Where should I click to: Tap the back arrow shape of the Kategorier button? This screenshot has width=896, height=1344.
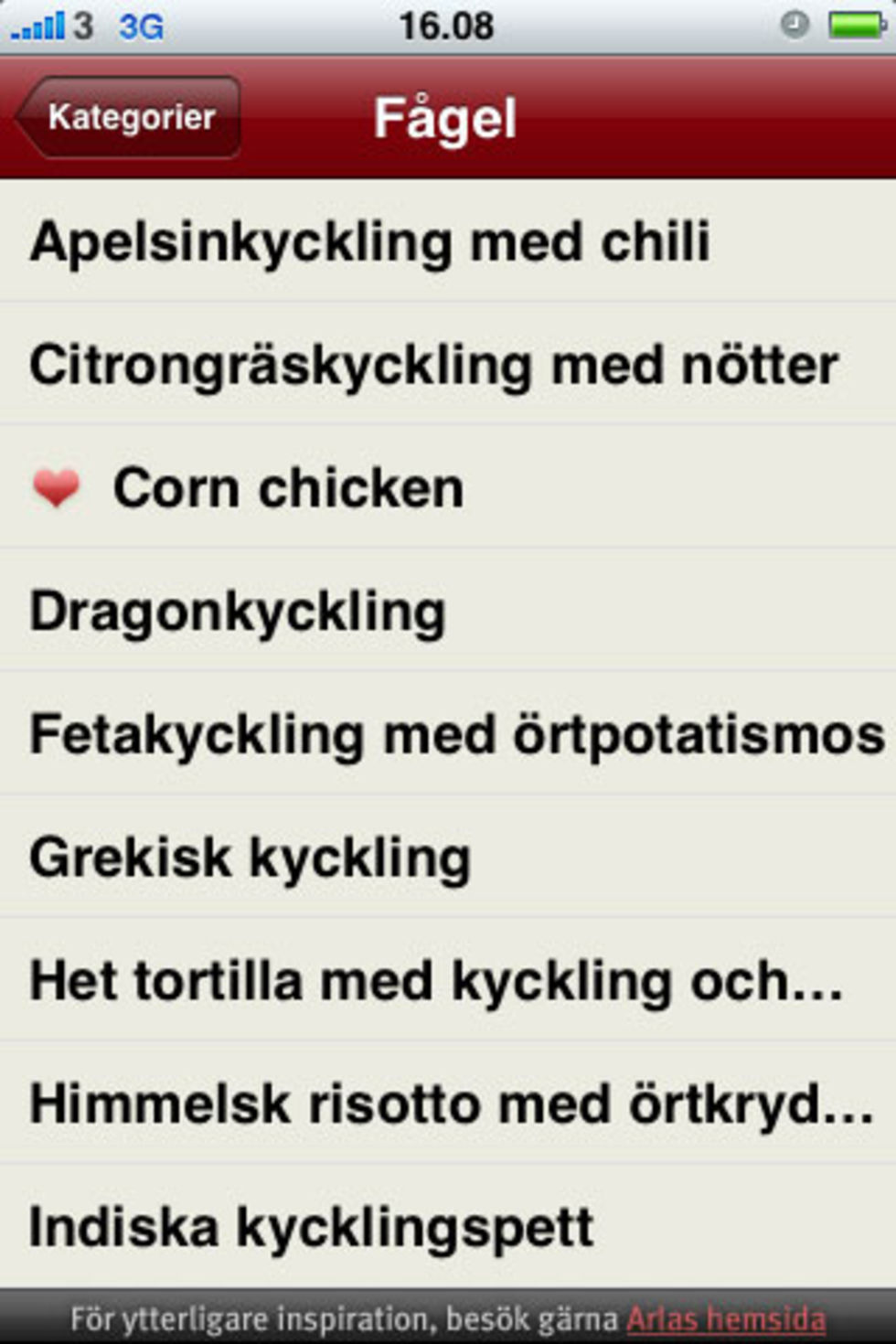[32, 116]
